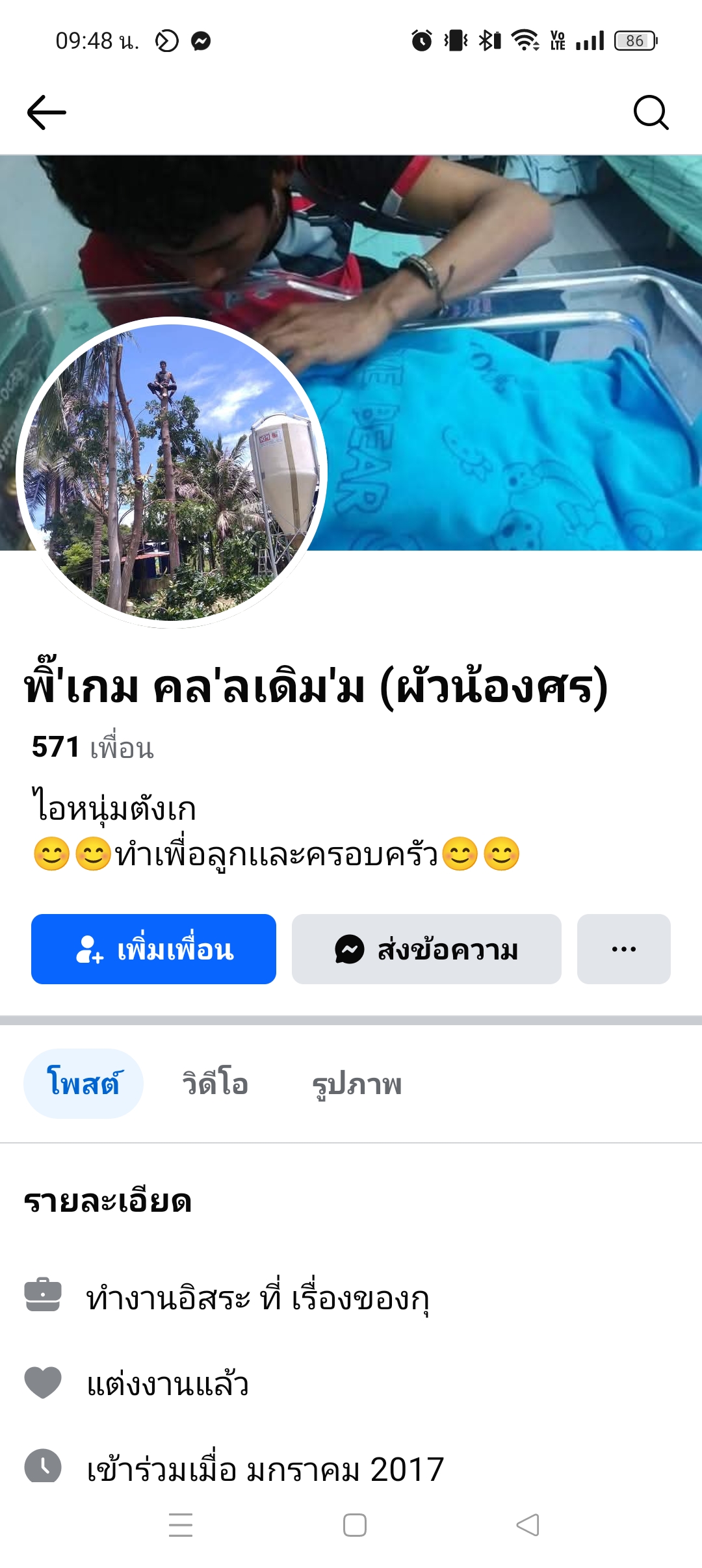Go back using the top-left arrow
Image resolution: width=702 pixels, height=1568 pixels.
[47, 112]
